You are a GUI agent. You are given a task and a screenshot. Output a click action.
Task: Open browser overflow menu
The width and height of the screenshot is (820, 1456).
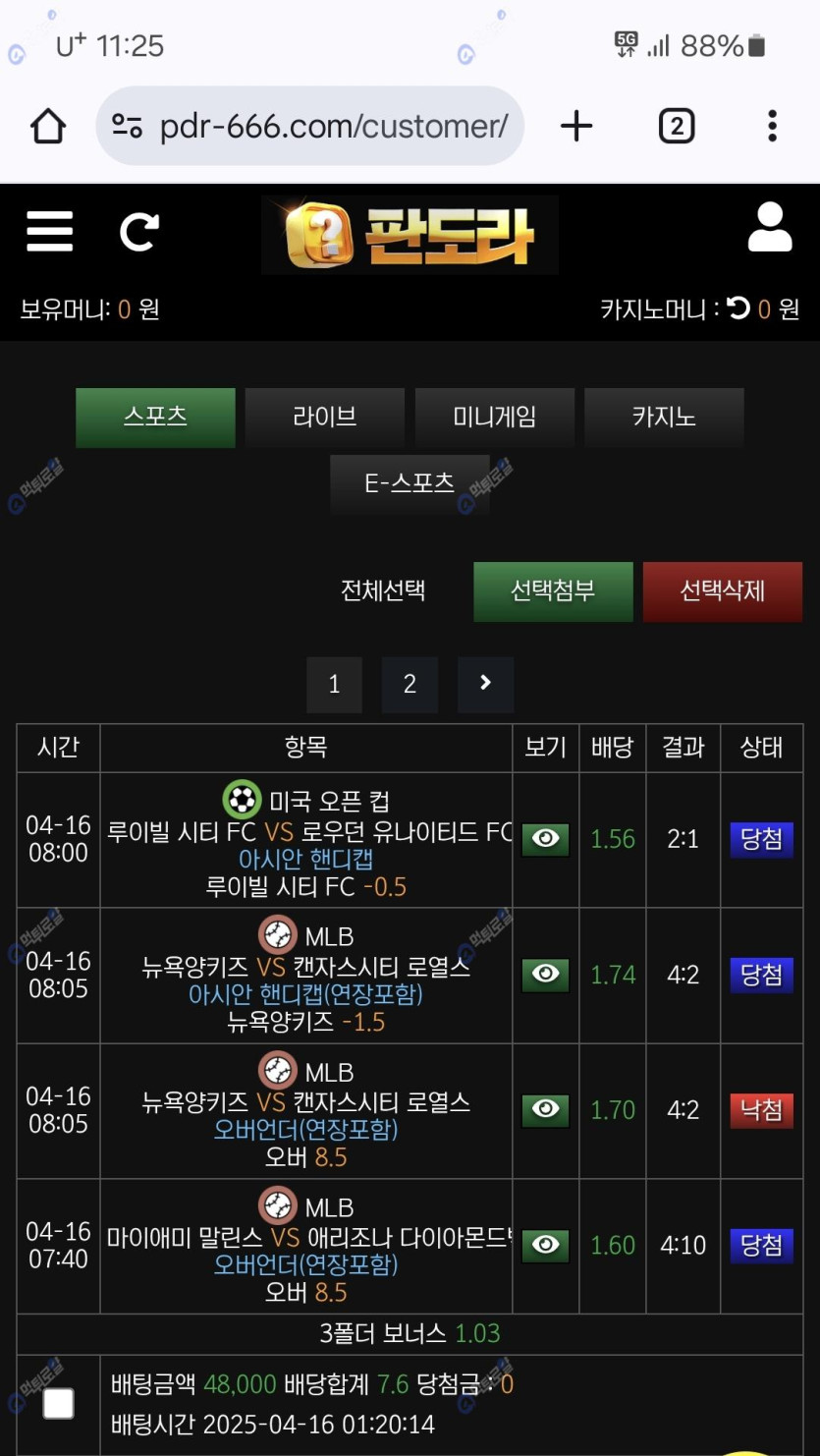coord(772,126)
